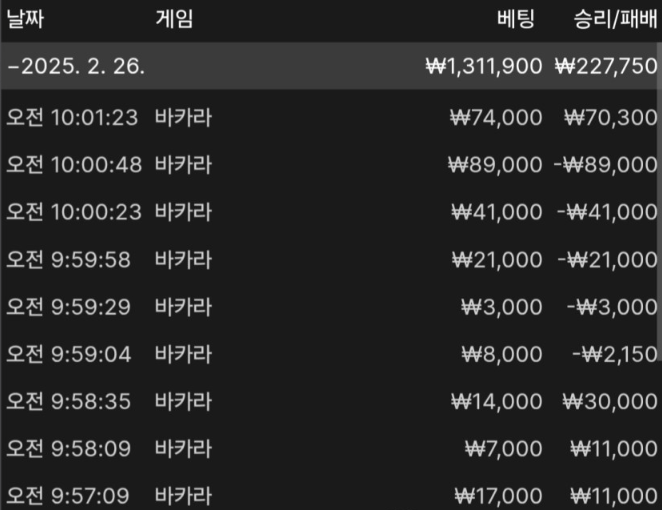662x510 pixels.
Task: Open the 오전 9:57:09 바카라 entry
Action: coord(330,494)
